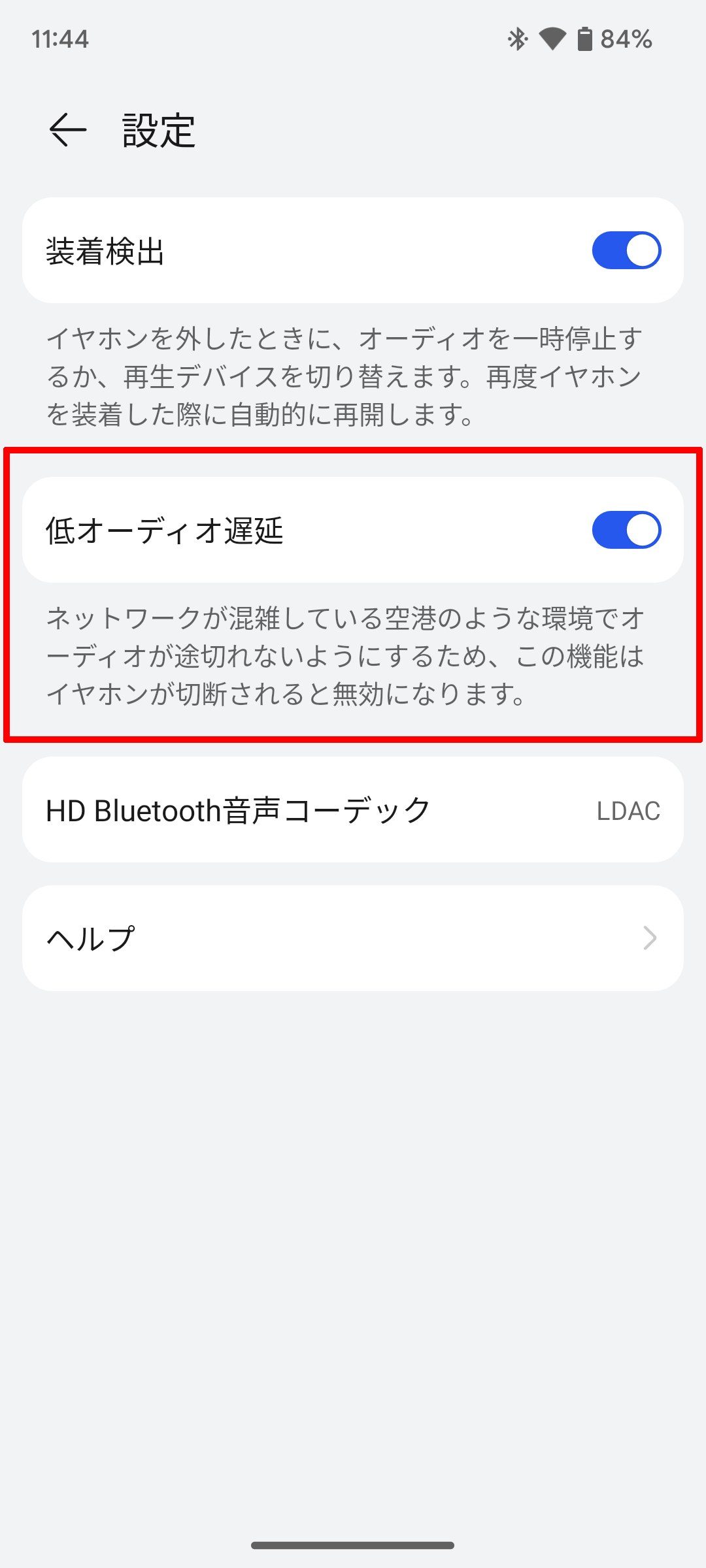706x1568 pixels.
Task: Turn off the 装着検出 switch
Action: click(626, 250)
